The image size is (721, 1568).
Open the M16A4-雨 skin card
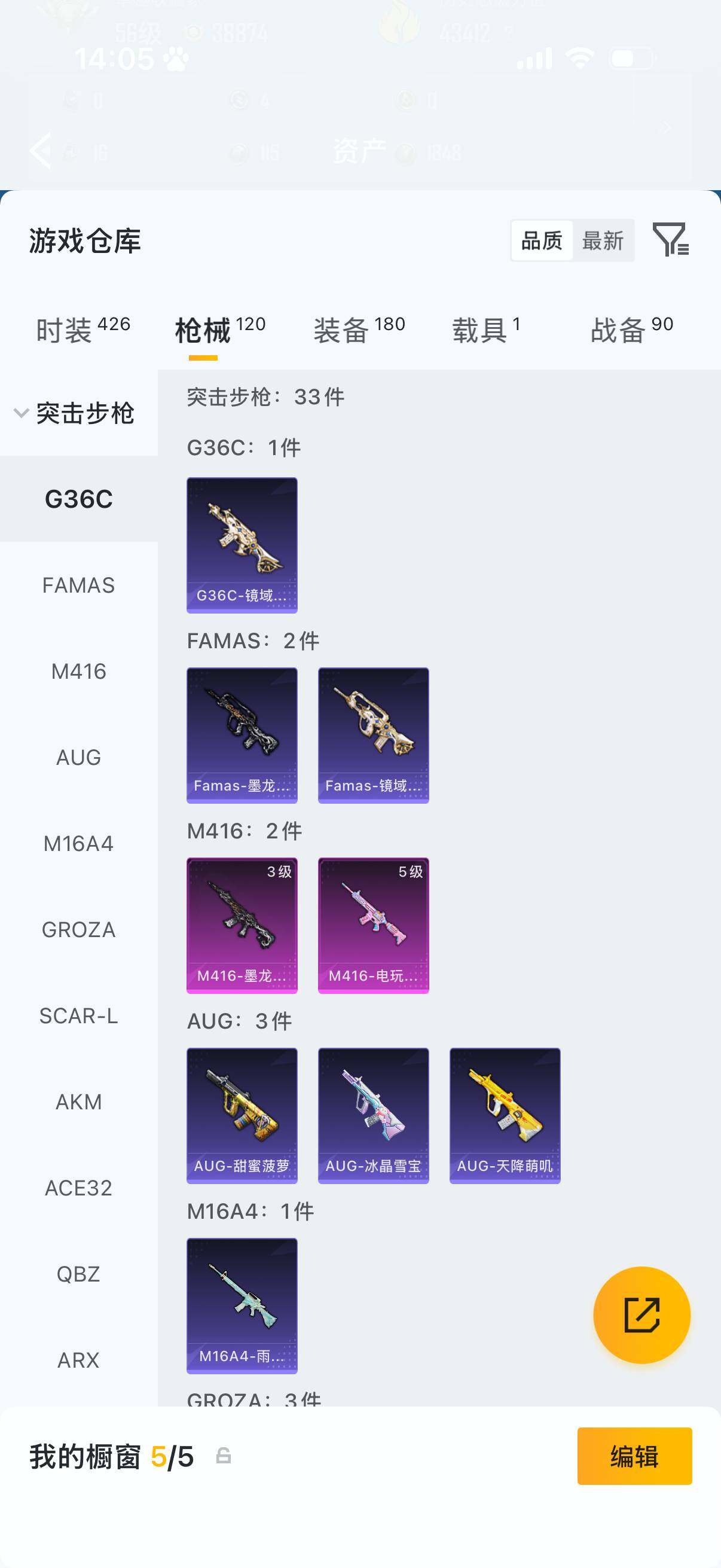click(x=242, y=1305)
